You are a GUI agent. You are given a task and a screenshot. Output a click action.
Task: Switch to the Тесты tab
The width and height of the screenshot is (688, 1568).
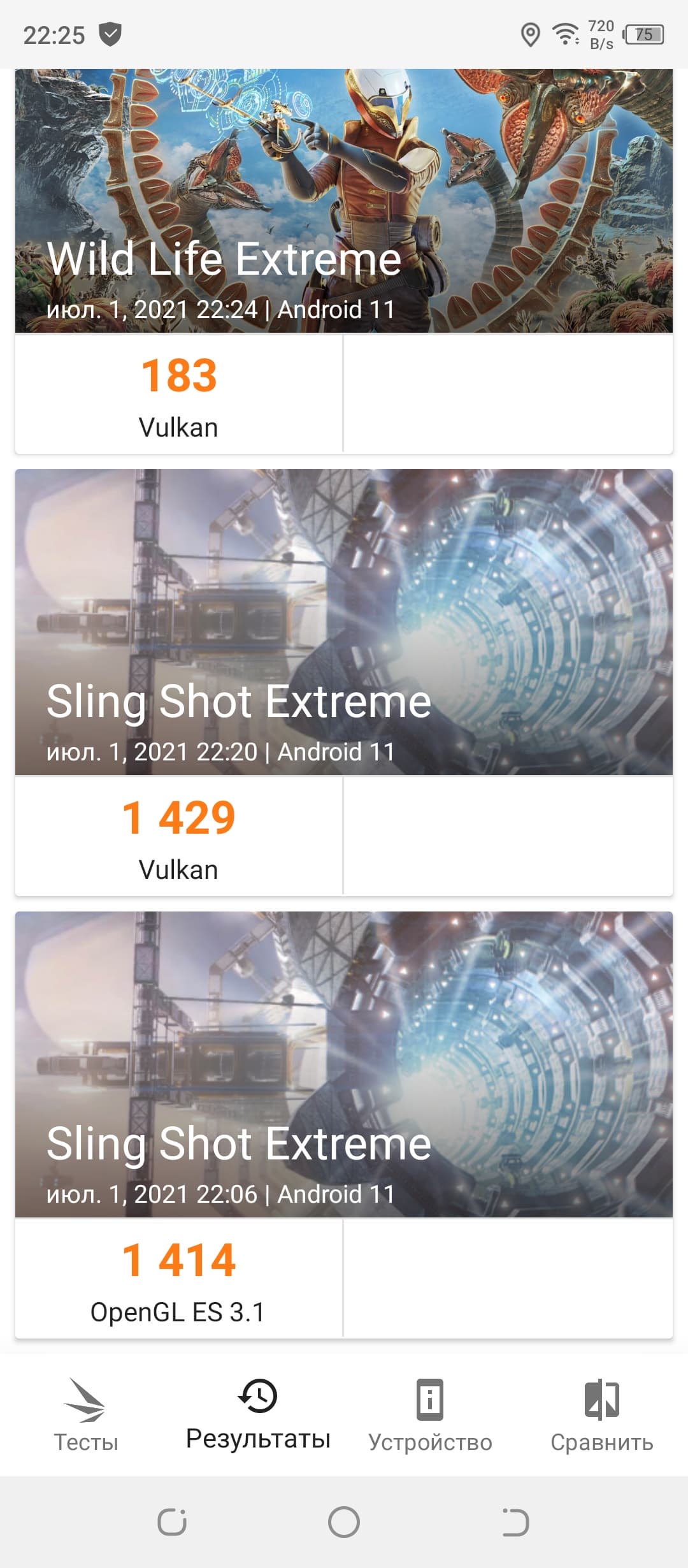coord(86,1416)
